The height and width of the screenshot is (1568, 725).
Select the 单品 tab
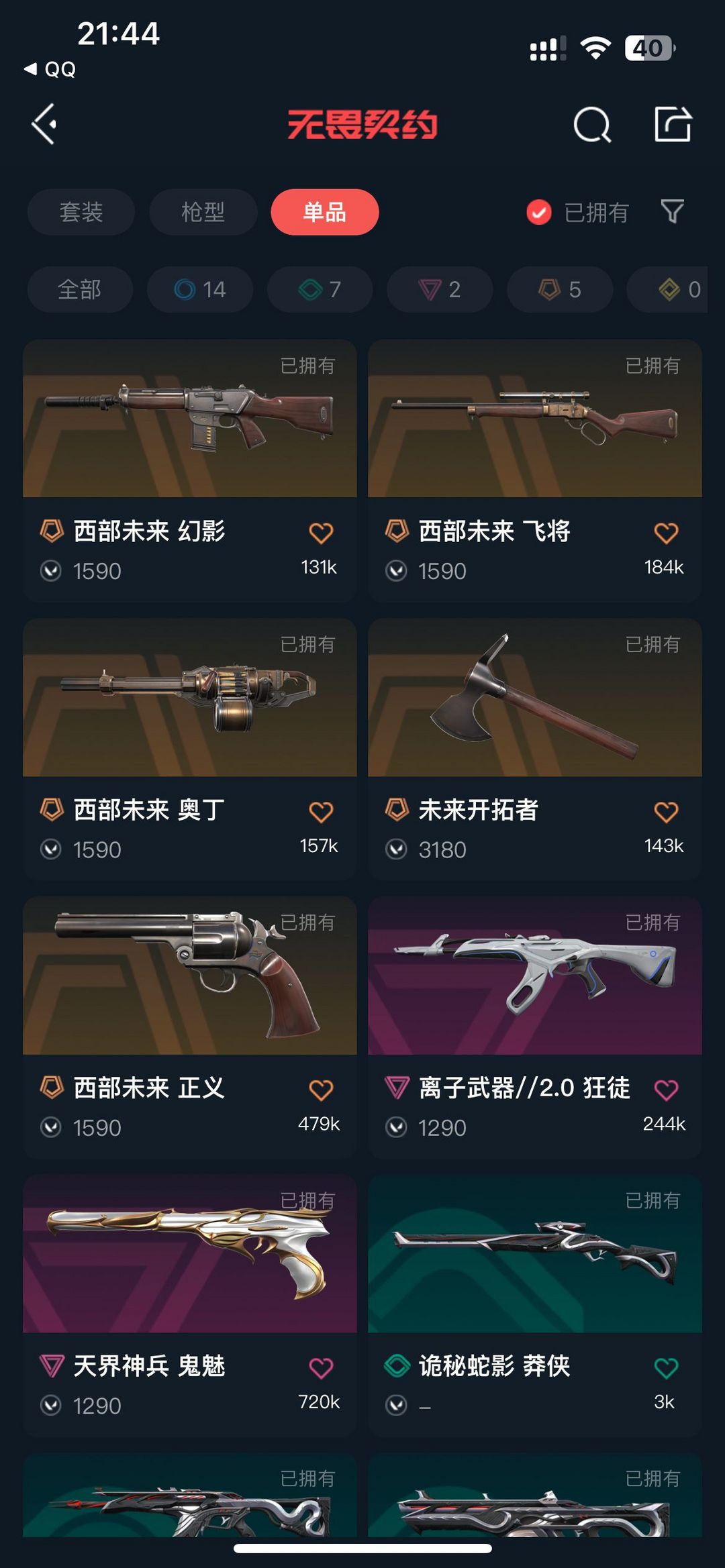[325, 212]
